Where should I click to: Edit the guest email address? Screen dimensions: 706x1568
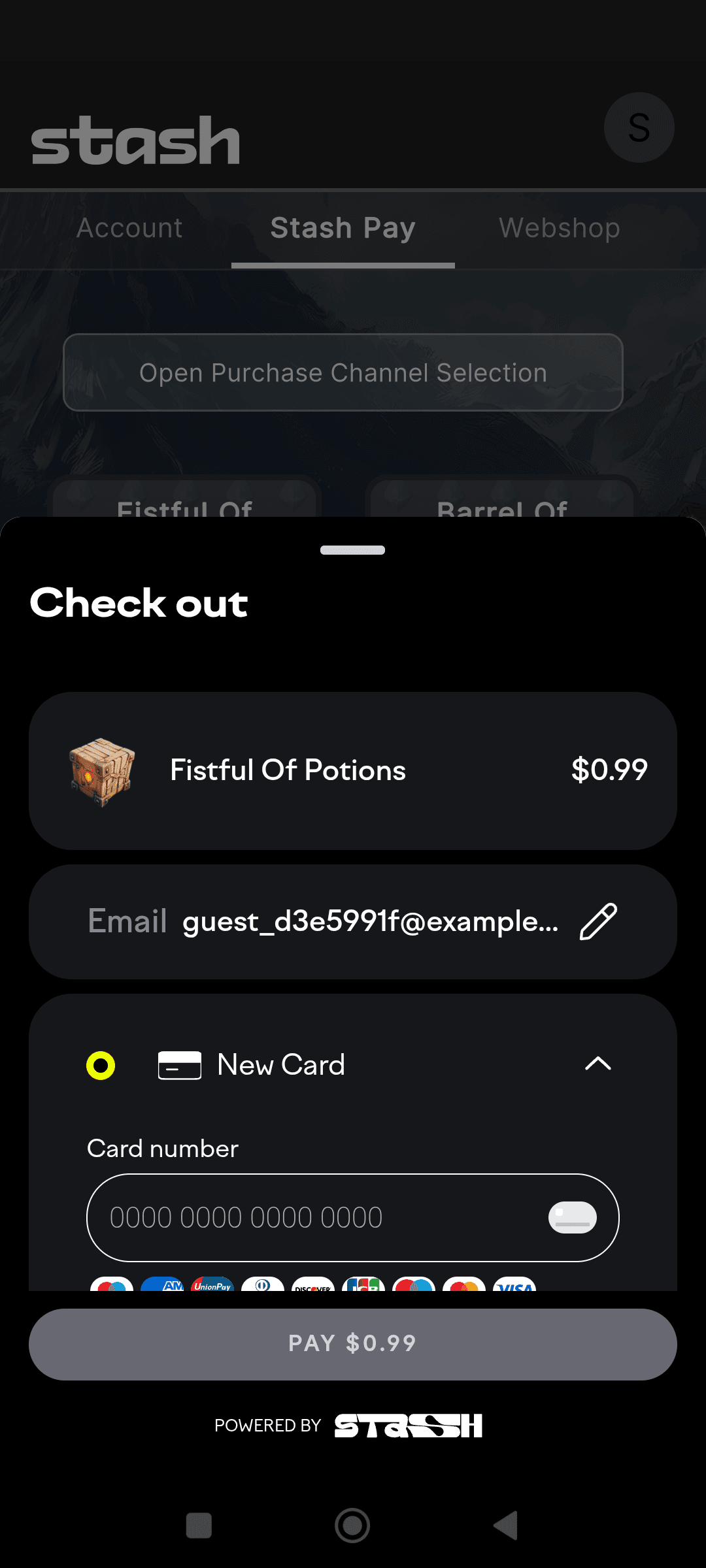[x=598, y=922]
